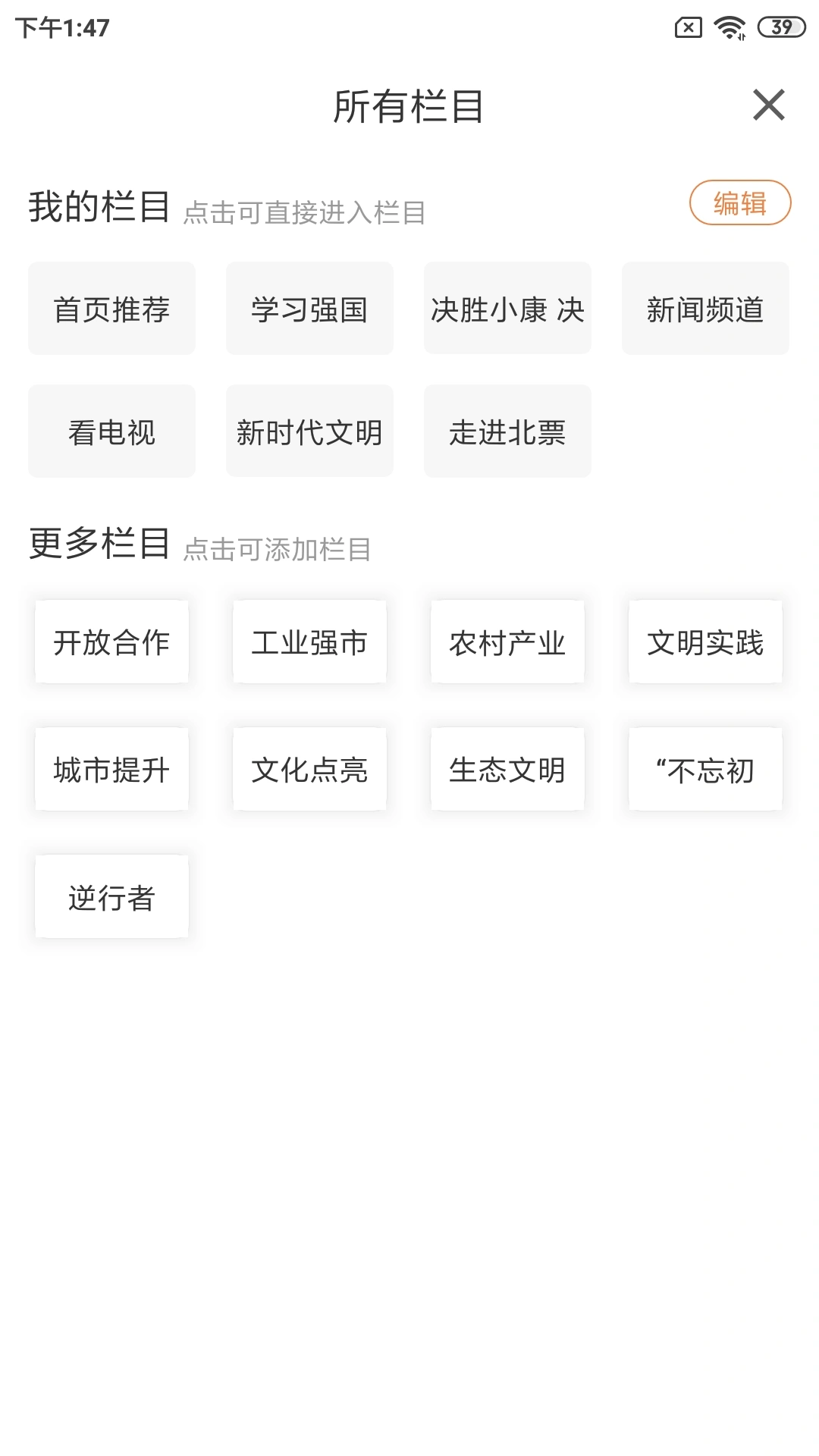The width and height of the screenshot is (819, 1456).
Task: Add the 文明实践 channel
Action: click(x=705, y=642)
